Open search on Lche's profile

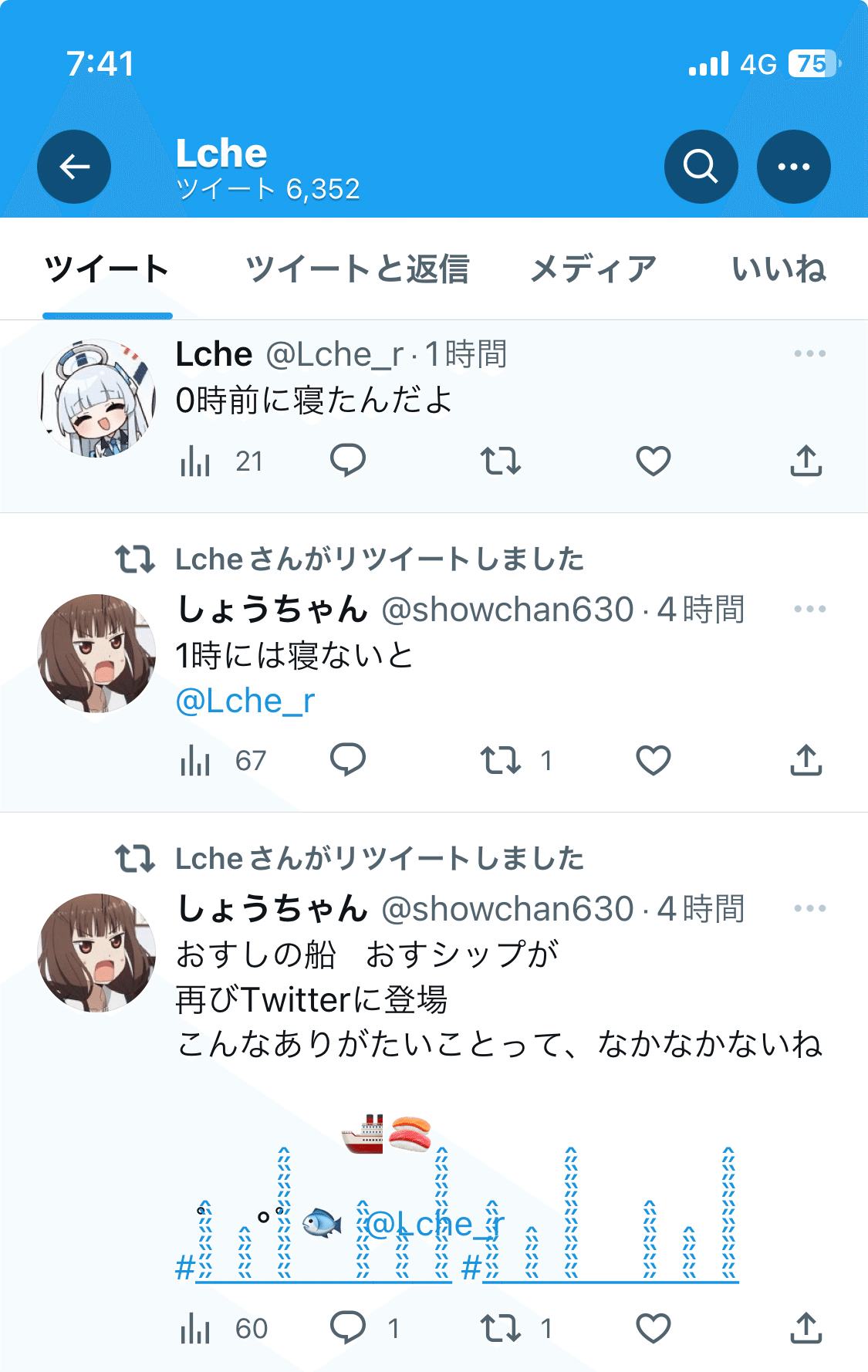pos(701,166)
